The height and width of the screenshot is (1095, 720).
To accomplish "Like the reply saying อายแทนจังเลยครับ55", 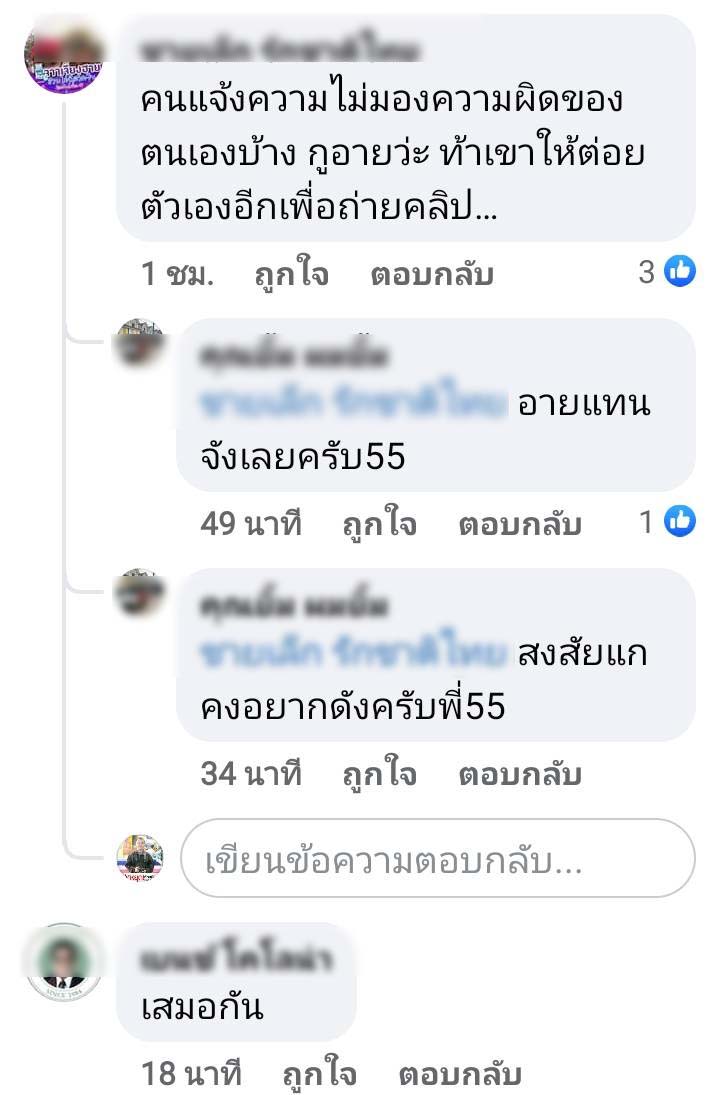I will [x=379, y=525].
